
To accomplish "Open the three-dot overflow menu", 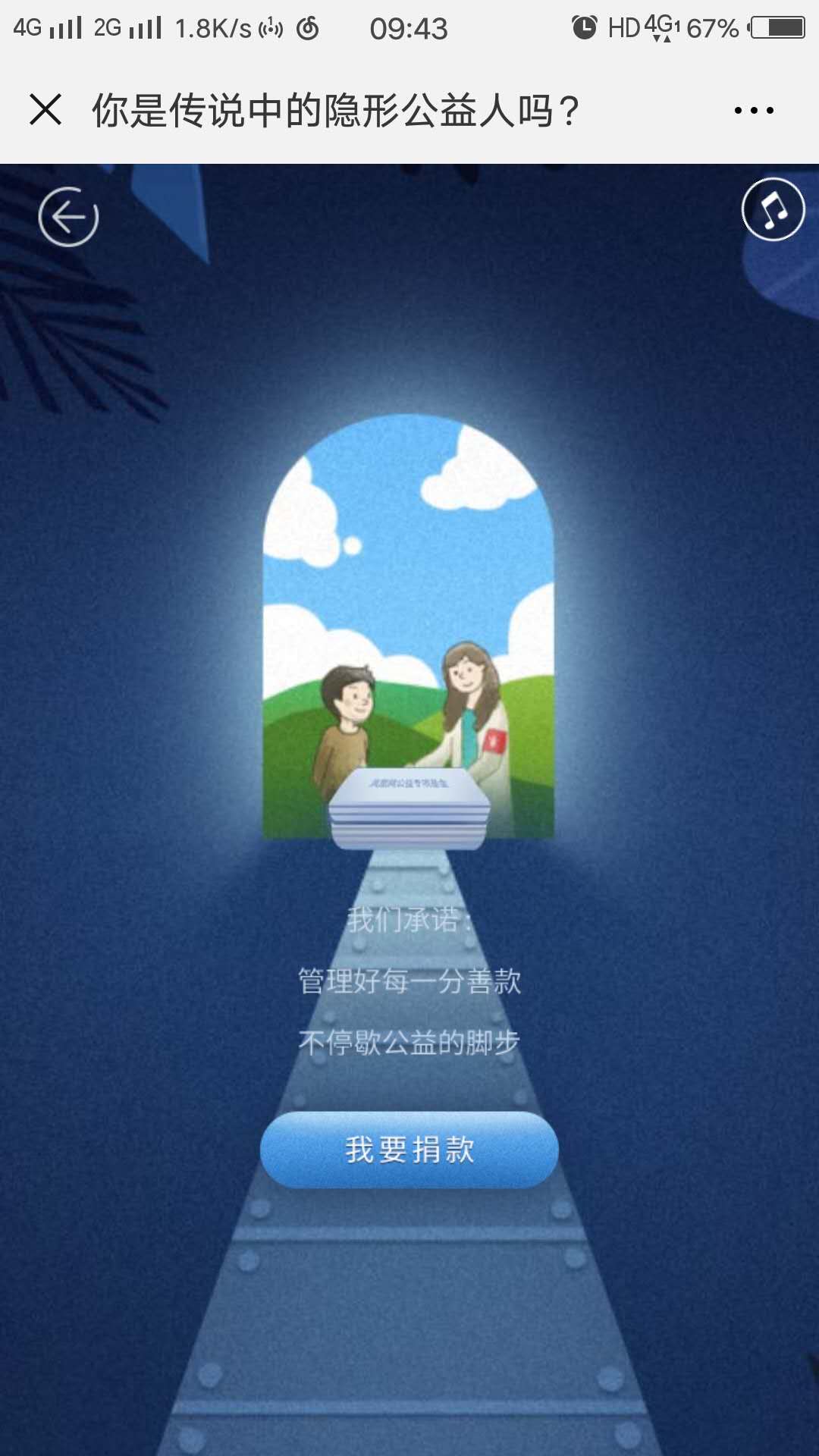I will pyautogui.click(x=754, y=111).
